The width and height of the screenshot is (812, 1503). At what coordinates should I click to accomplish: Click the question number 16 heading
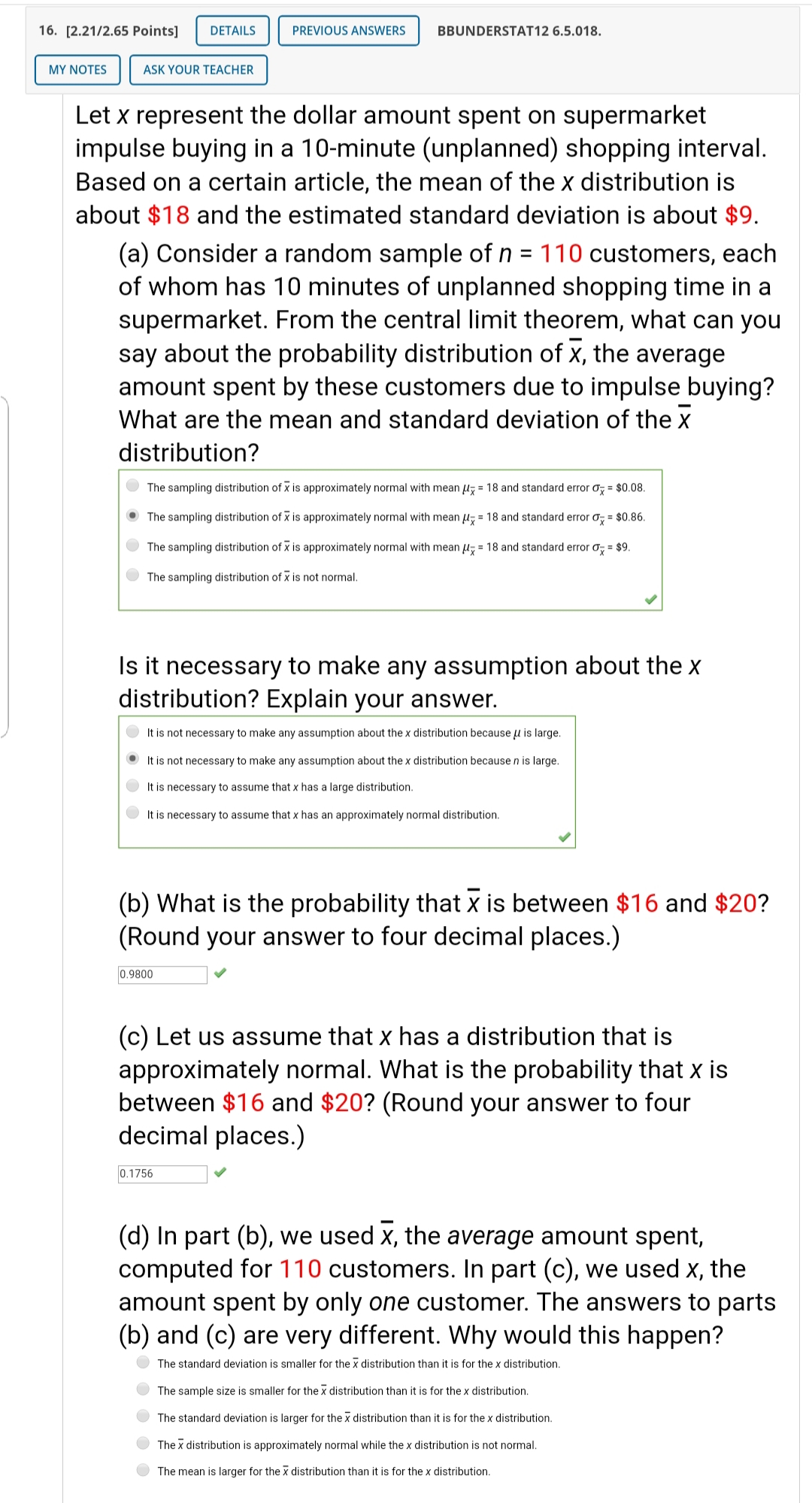coord(47,31)
